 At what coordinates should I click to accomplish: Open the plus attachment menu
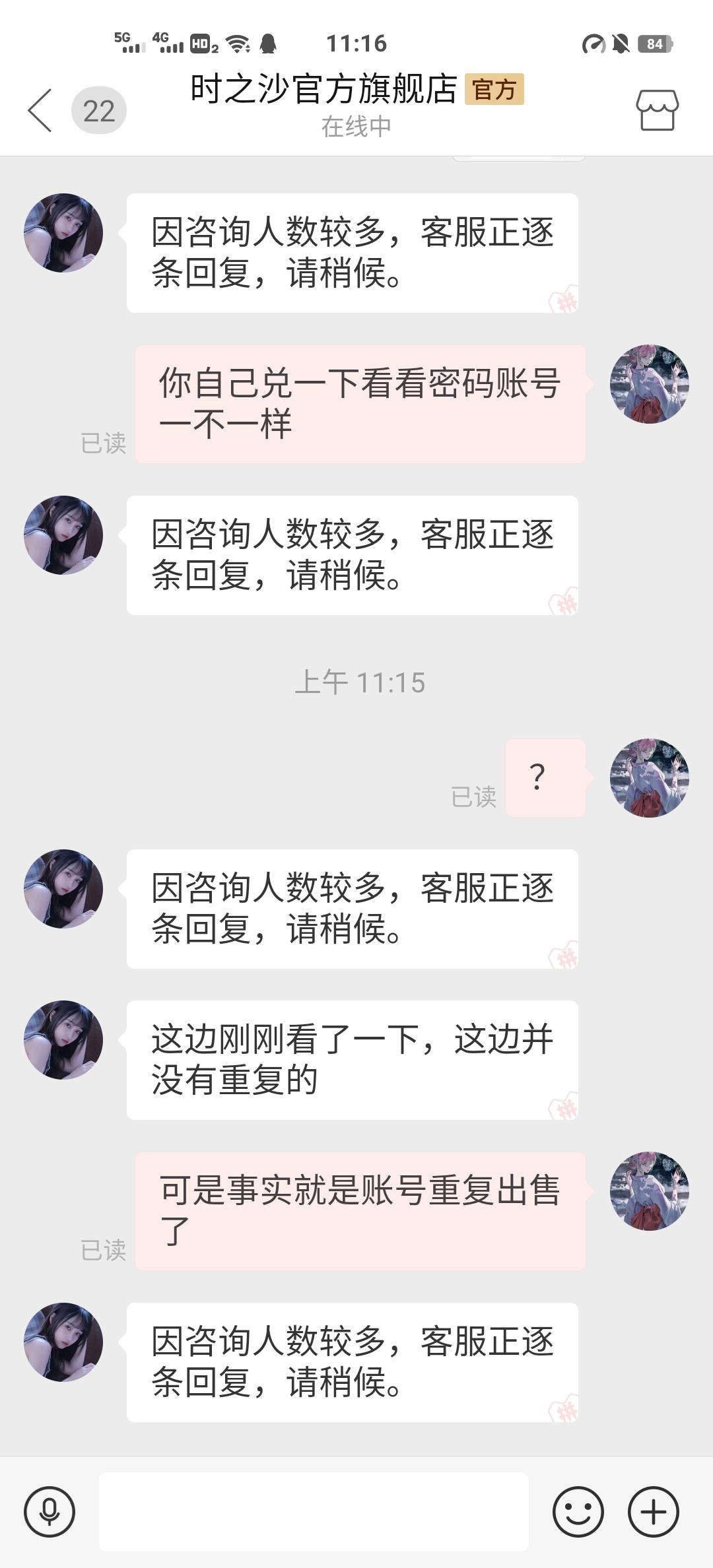point(653,1511)
